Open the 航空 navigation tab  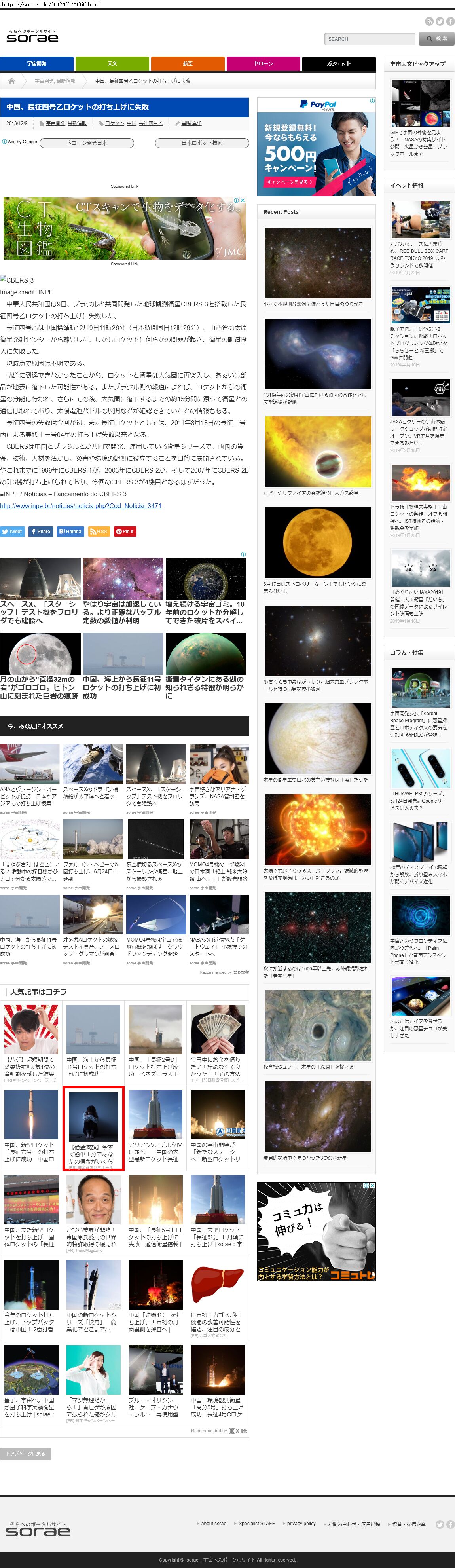pyautogui.click(x=188, y=63)
